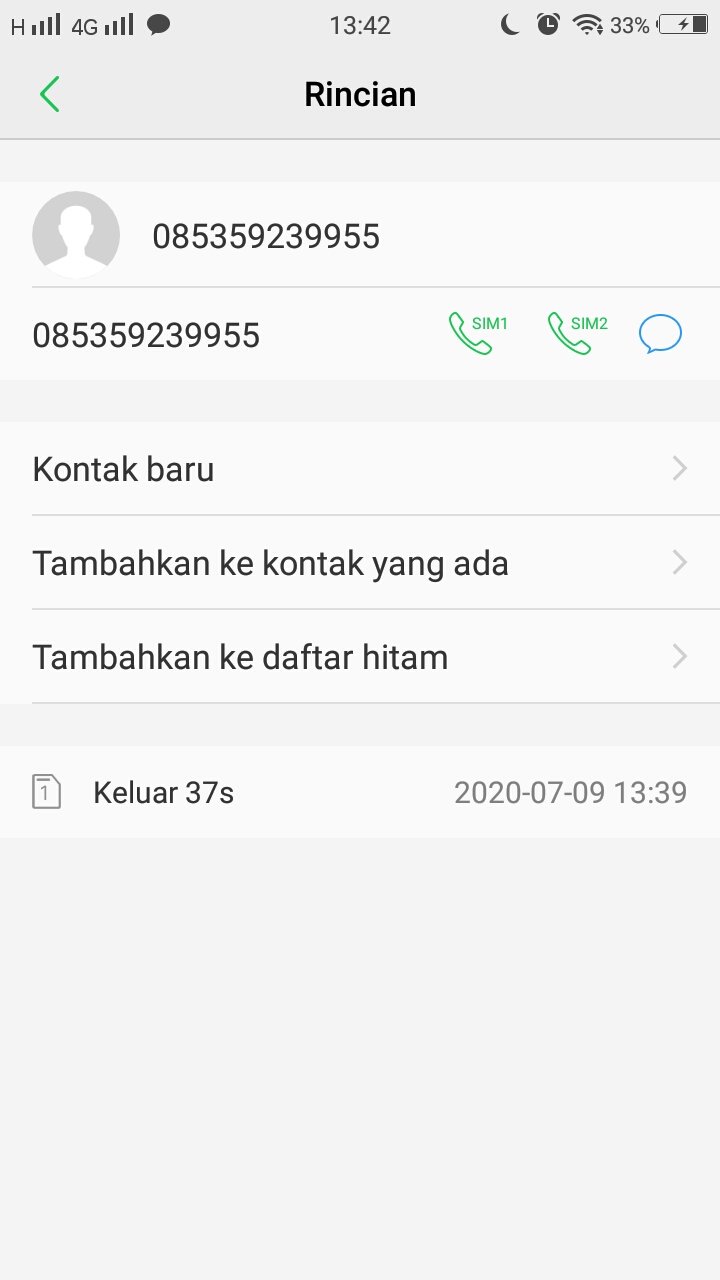Go back from the Rincian screen
The width and height of the screenshot is (720, 1280).
[x=50, y=94]
